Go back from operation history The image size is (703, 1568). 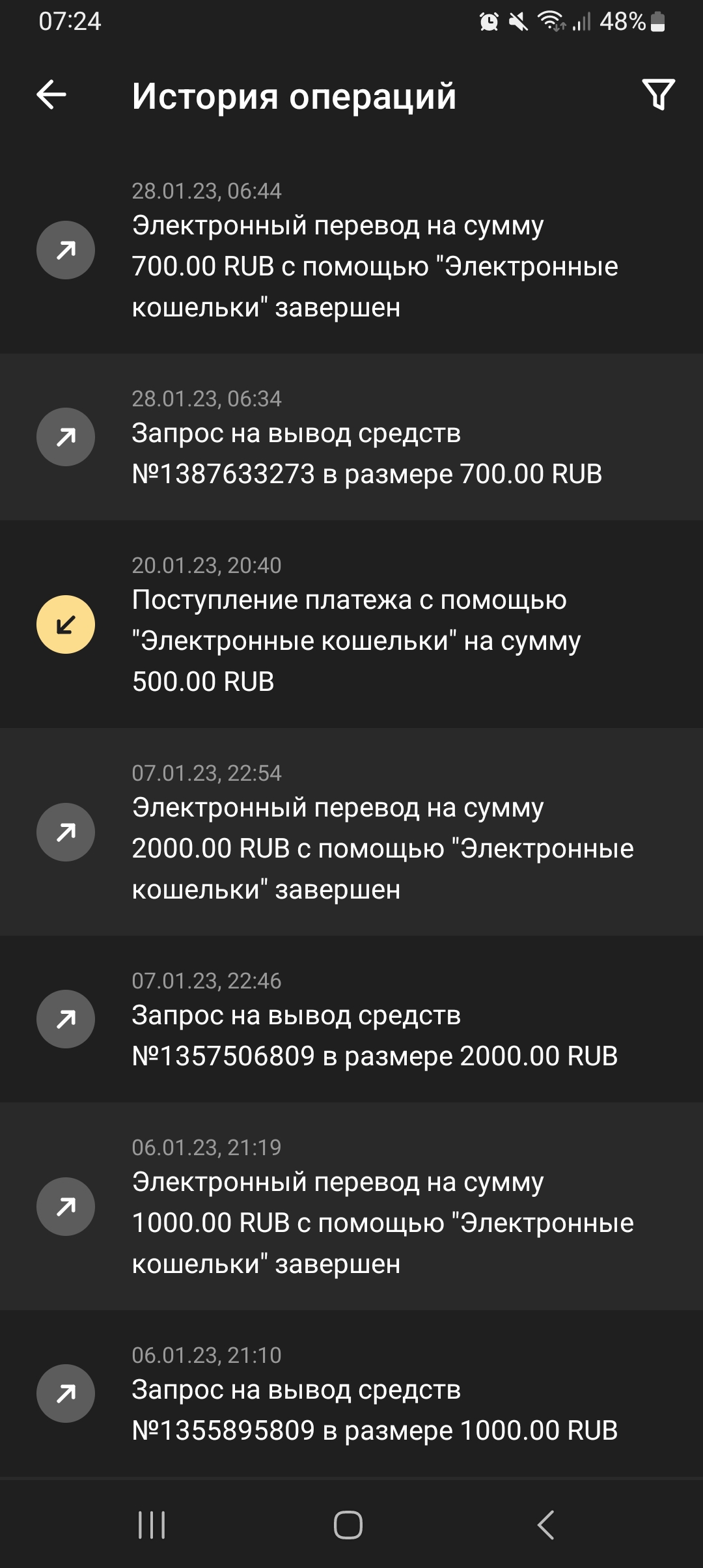pos(51,95)
